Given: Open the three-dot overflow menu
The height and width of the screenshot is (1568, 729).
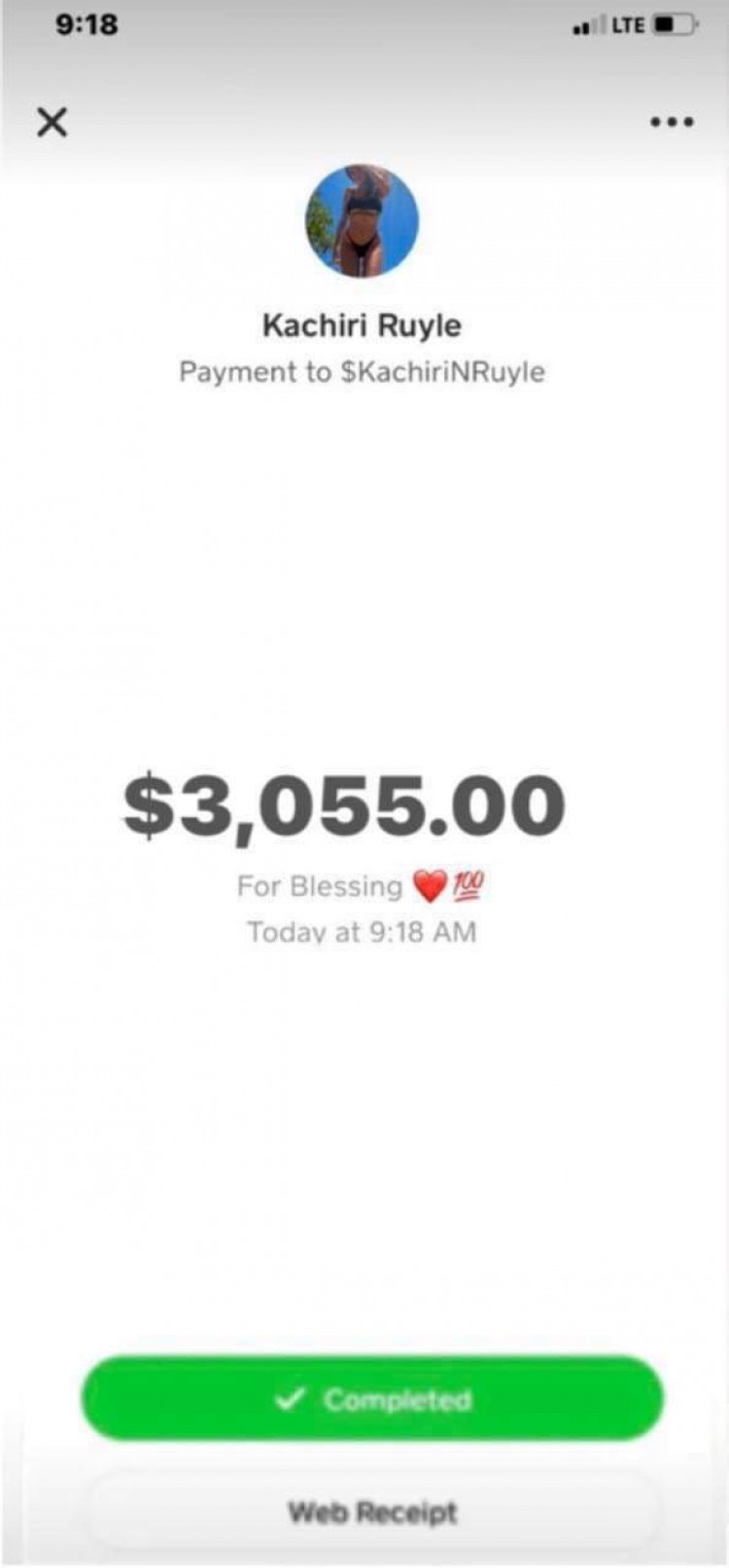Looking at the screenshot, I should [x=672, y=122].
